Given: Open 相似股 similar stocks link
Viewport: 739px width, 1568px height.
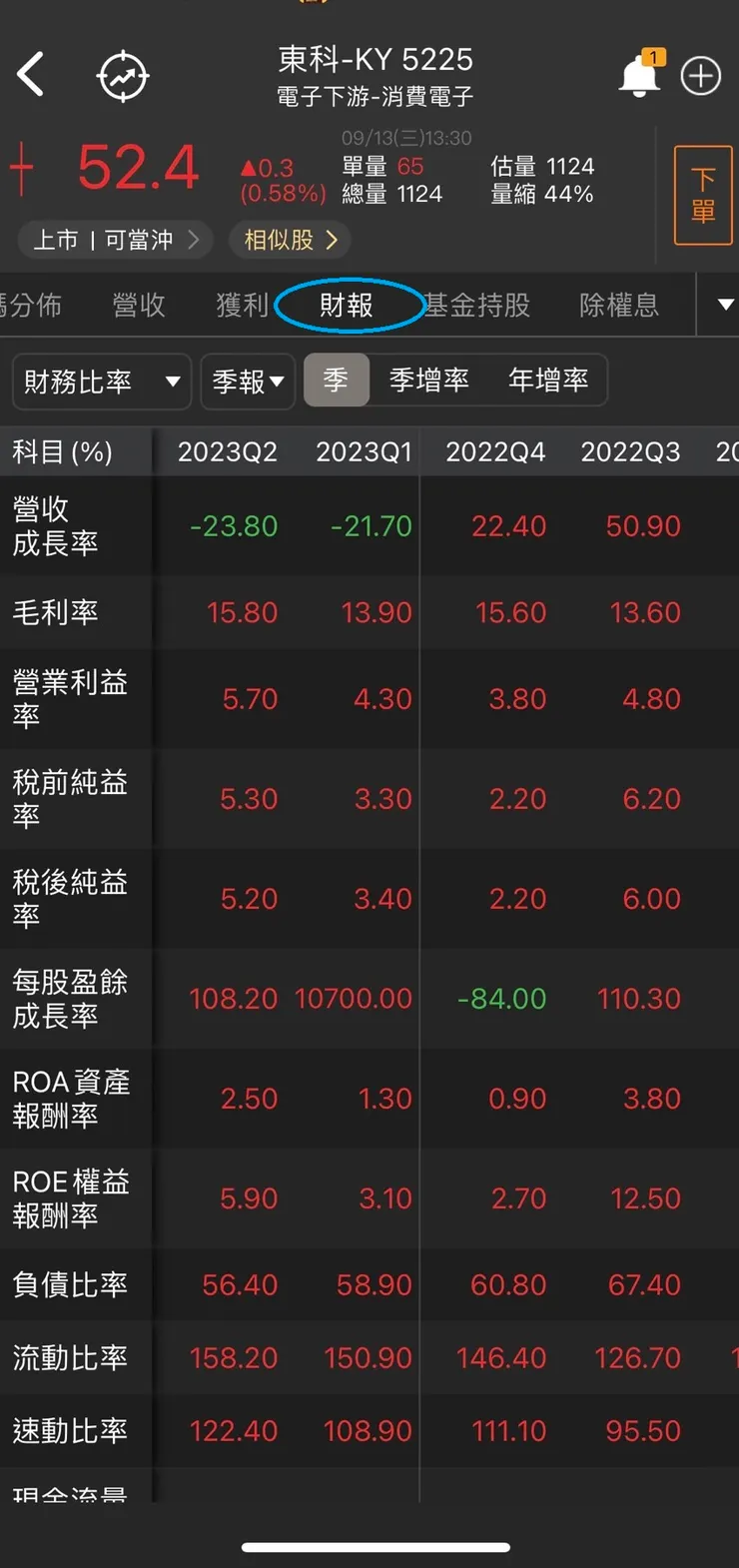Looking at the screenshot, I should click(290, 240).
